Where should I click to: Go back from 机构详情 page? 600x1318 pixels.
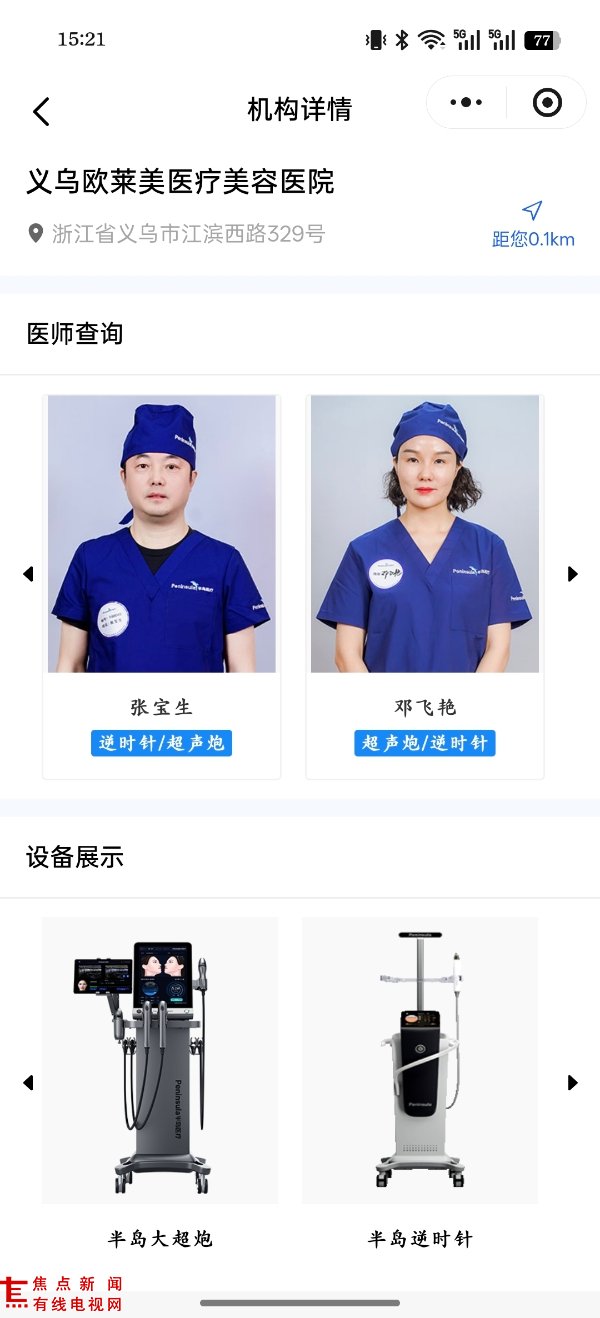pyautogui.click(x=41, y=110)
